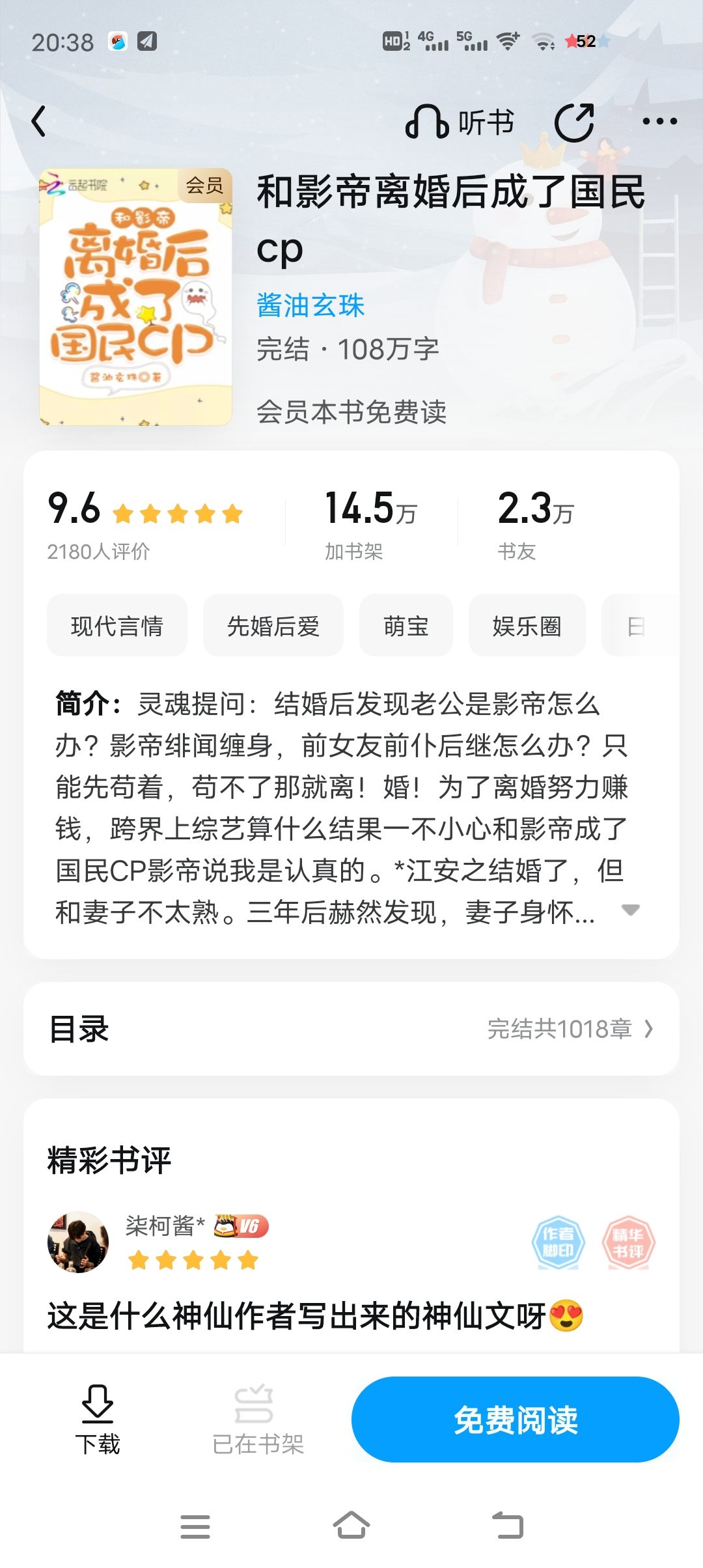Open reviewer 柒柯酱*'s profile
This screenshot has width=703, height=1568.
pos(78,1242)
